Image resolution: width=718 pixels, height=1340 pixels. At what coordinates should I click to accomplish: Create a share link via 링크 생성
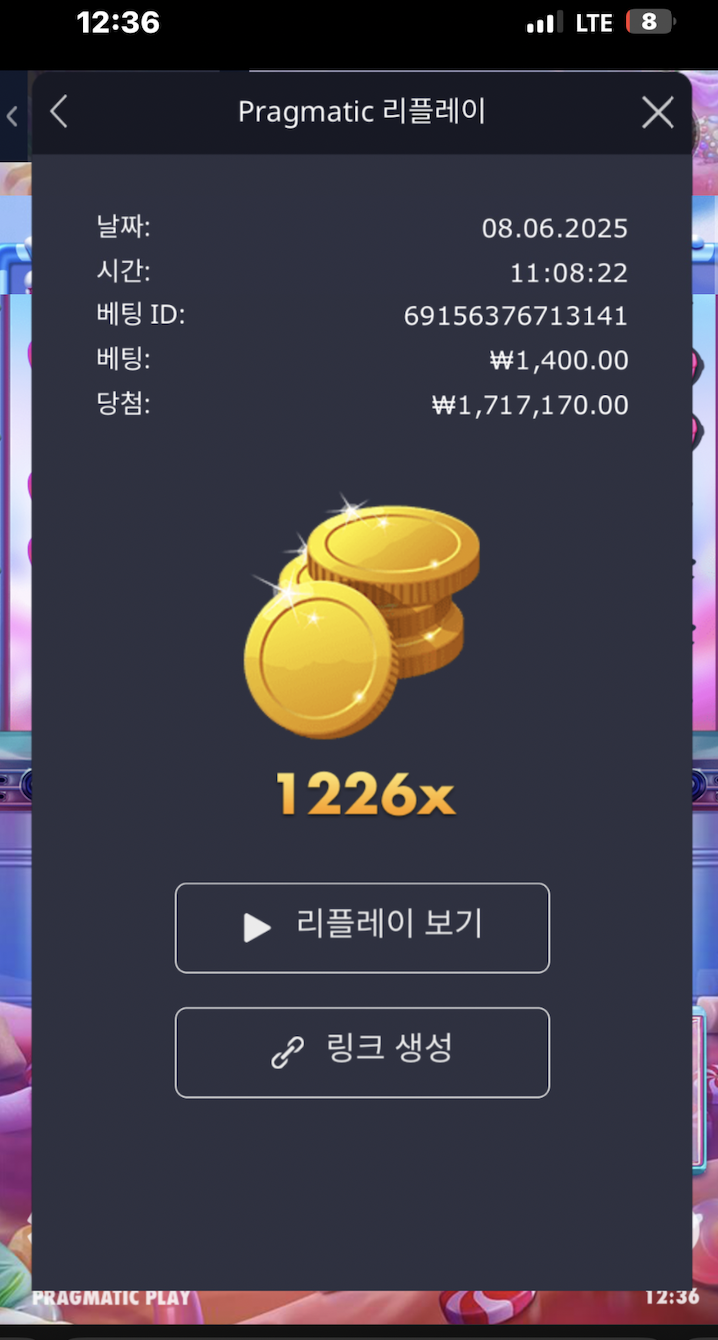[362, 1052]
